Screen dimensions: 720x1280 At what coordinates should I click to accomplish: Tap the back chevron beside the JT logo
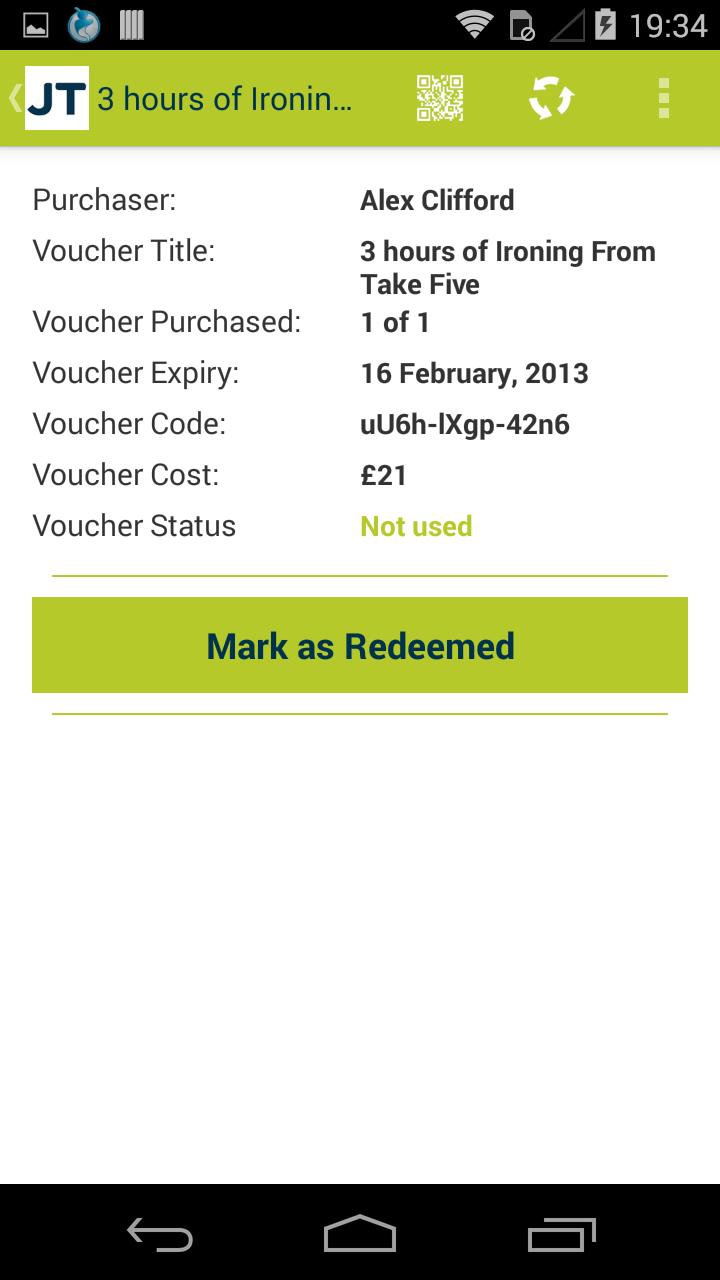[12, 98]
